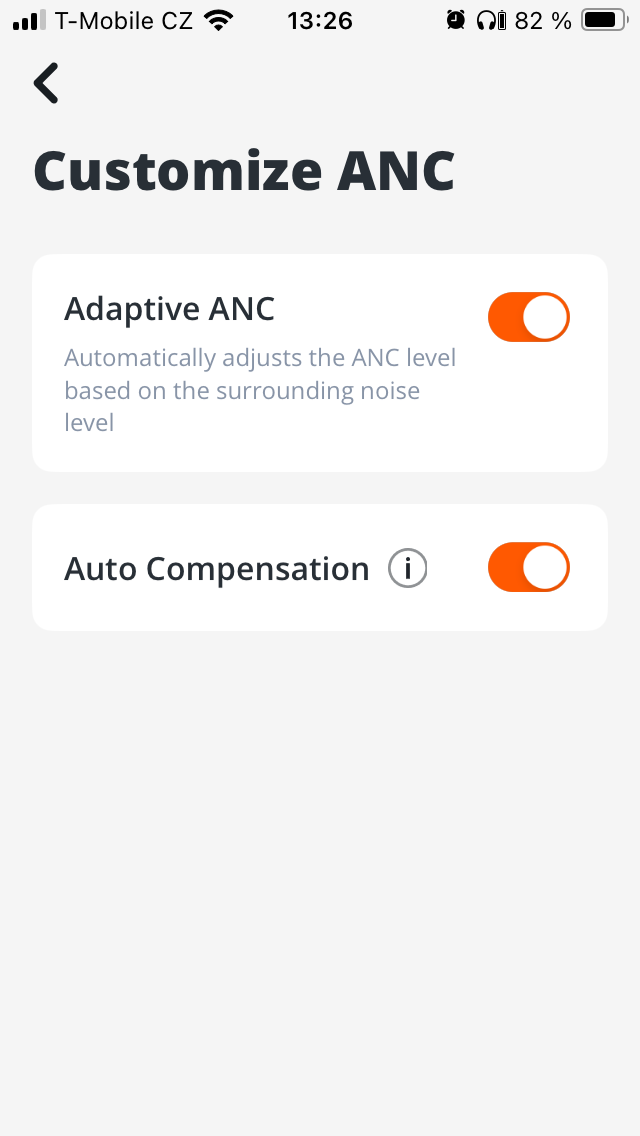This screenshot has height=1136, width=640.
Task: Go back from Customize ANC
Action: (46, 83)
